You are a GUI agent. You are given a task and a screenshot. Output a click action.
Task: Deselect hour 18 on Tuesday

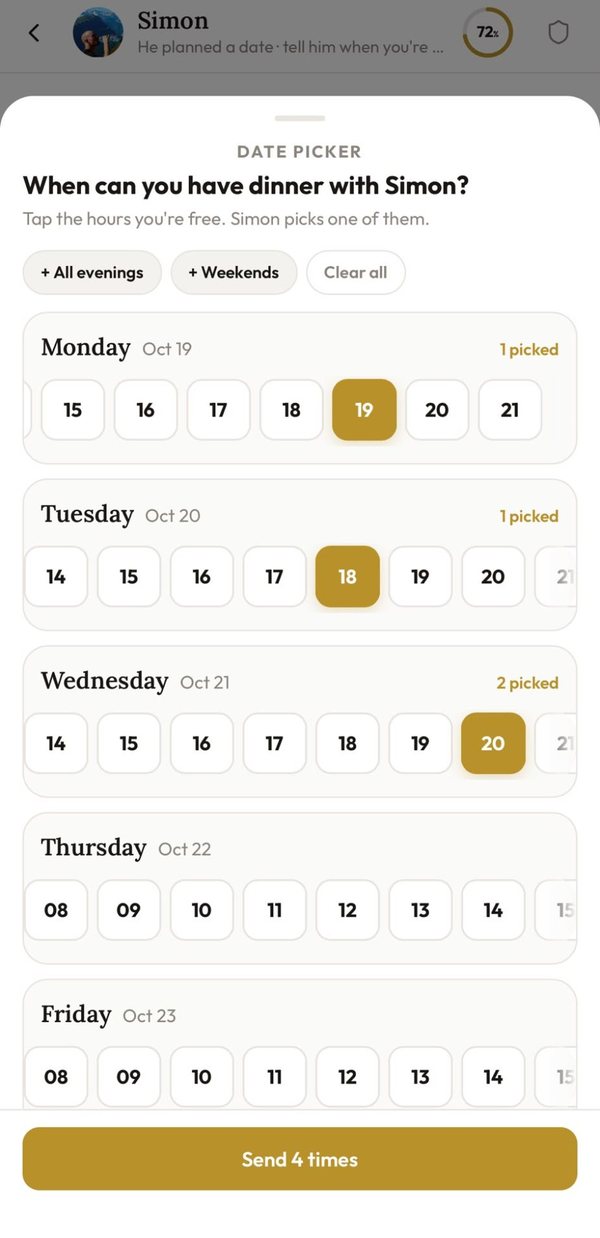coord(347,577)
